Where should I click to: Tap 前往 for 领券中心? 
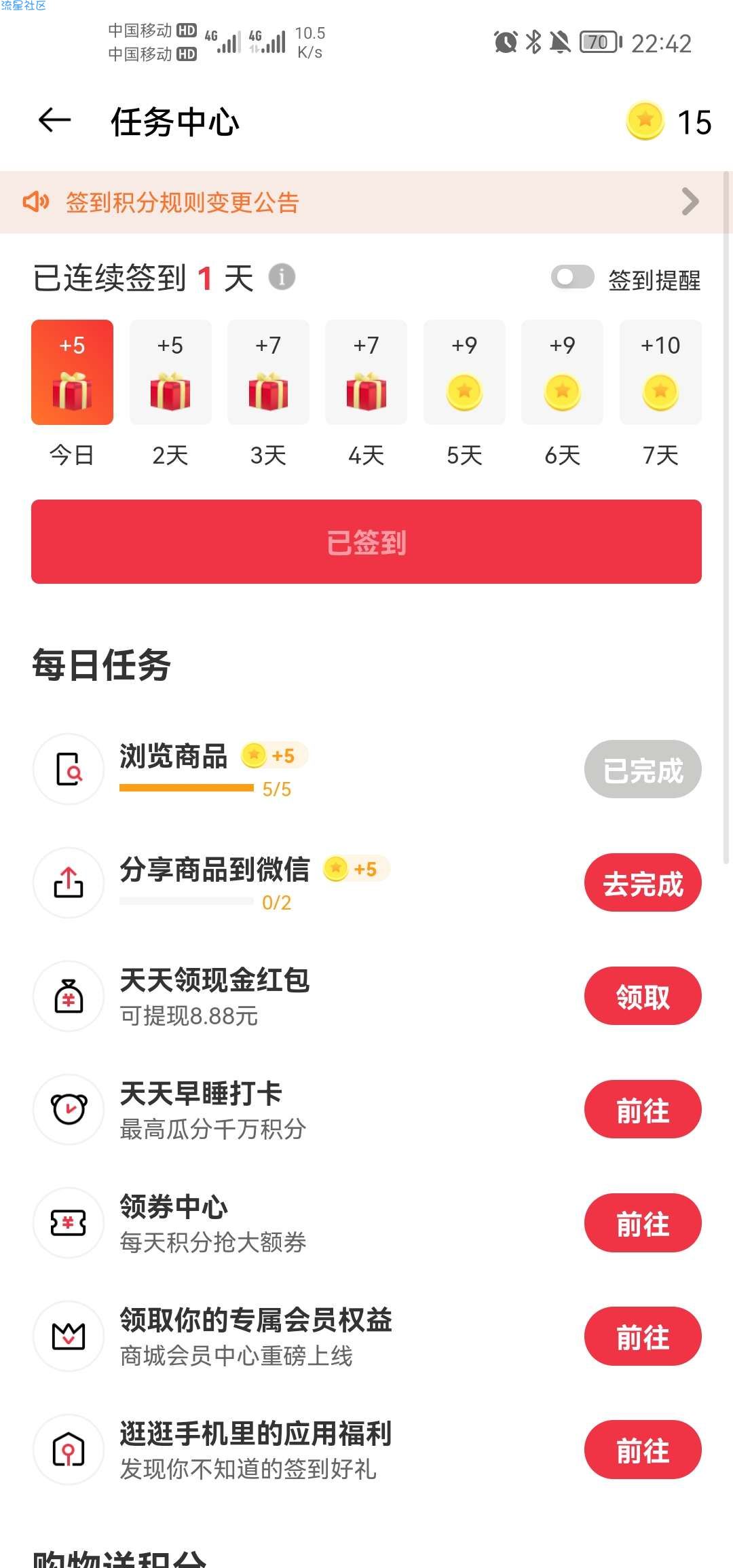coord(643,1223)
